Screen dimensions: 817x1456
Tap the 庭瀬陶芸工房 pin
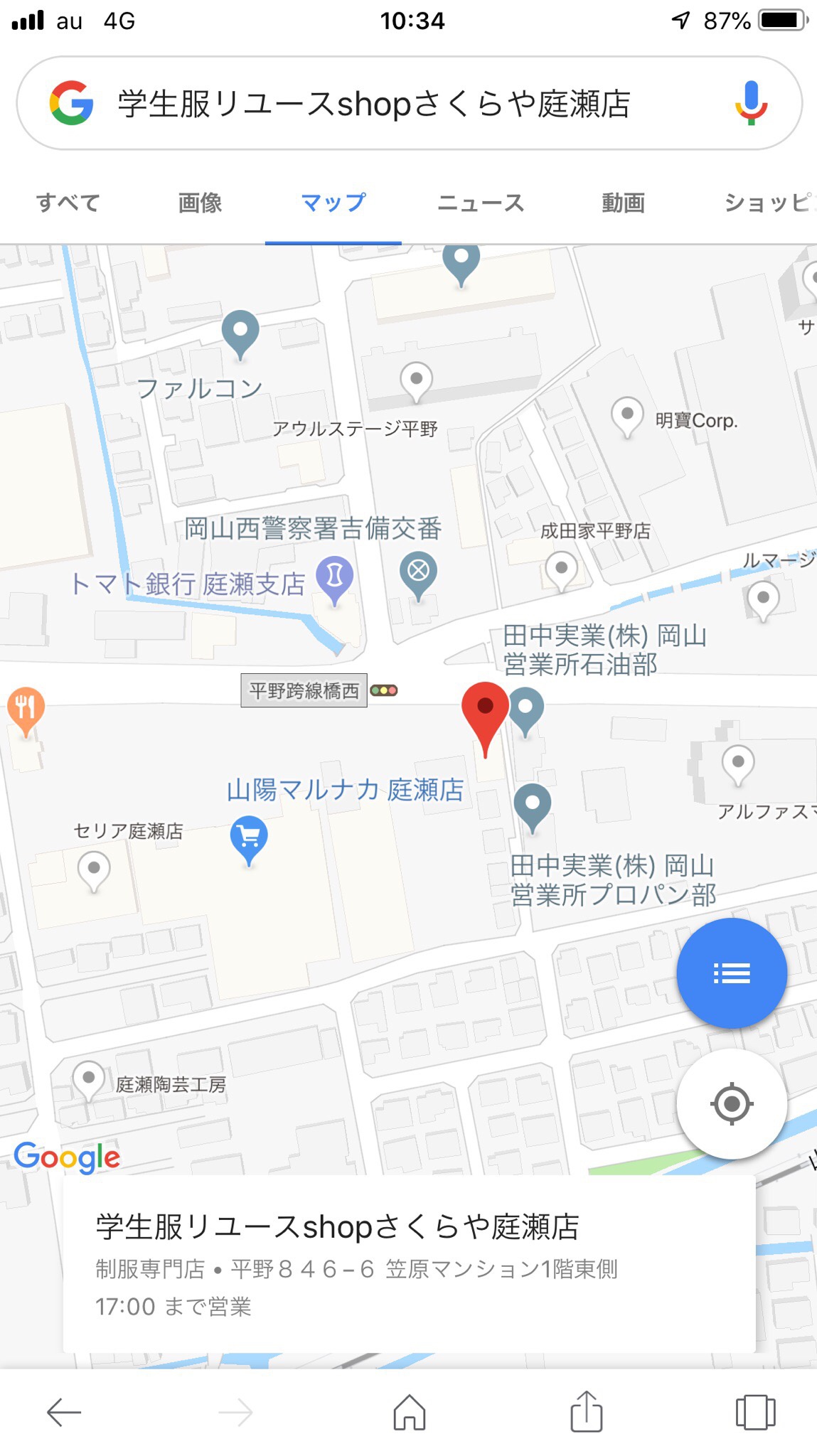tap(89, 1081)
